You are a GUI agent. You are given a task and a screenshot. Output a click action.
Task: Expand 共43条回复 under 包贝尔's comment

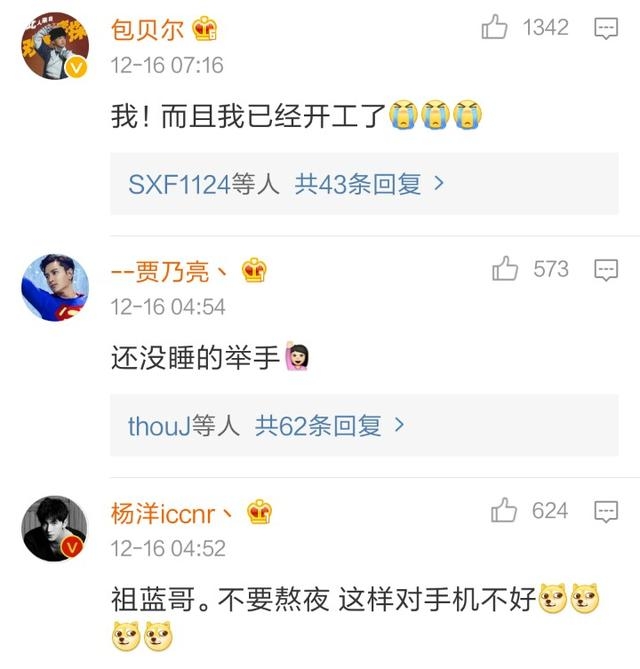click(369, 184)
